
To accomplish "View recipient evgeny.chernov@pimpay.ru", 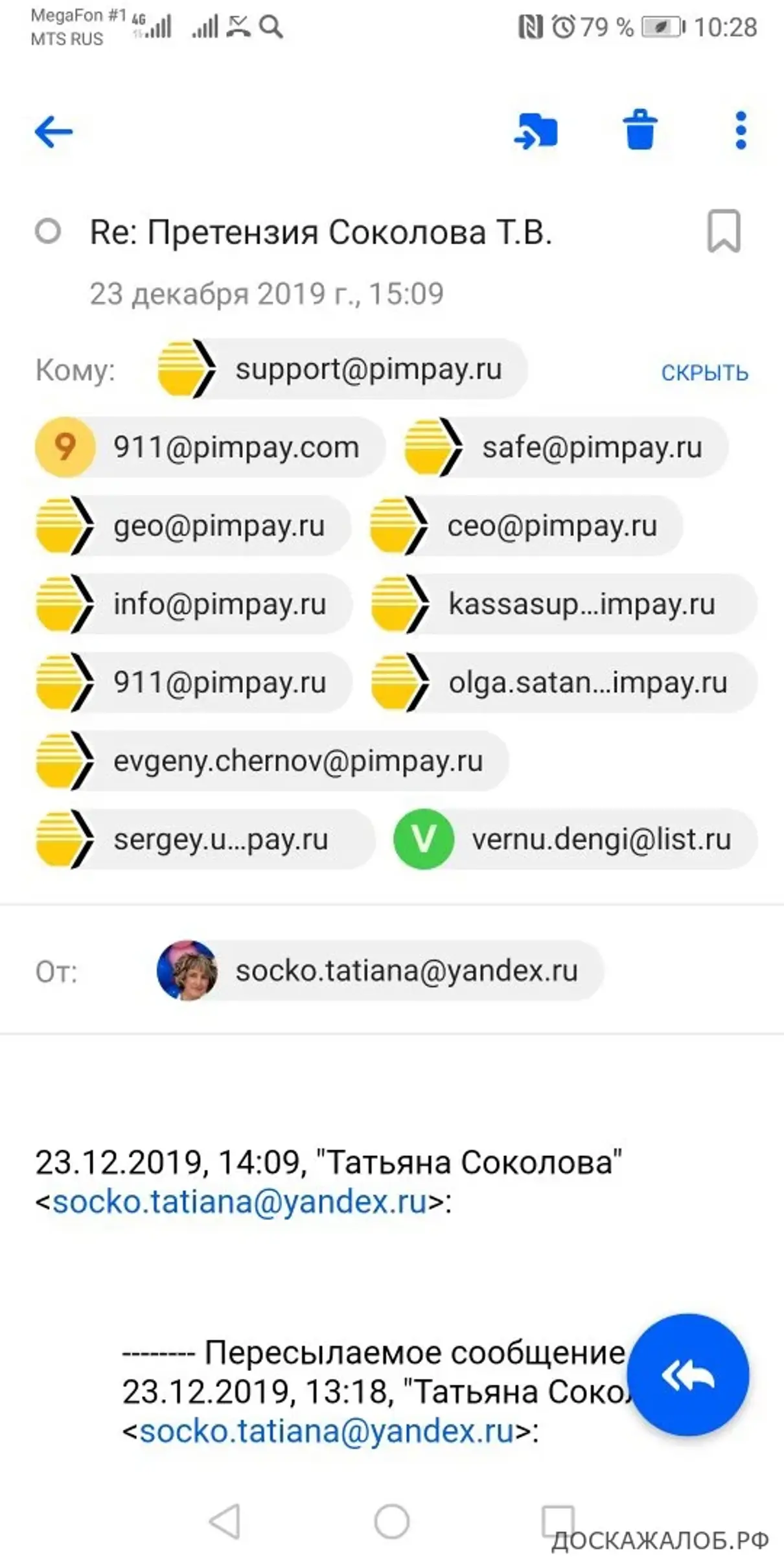I will pyautogui.click(x=271, y=761).
